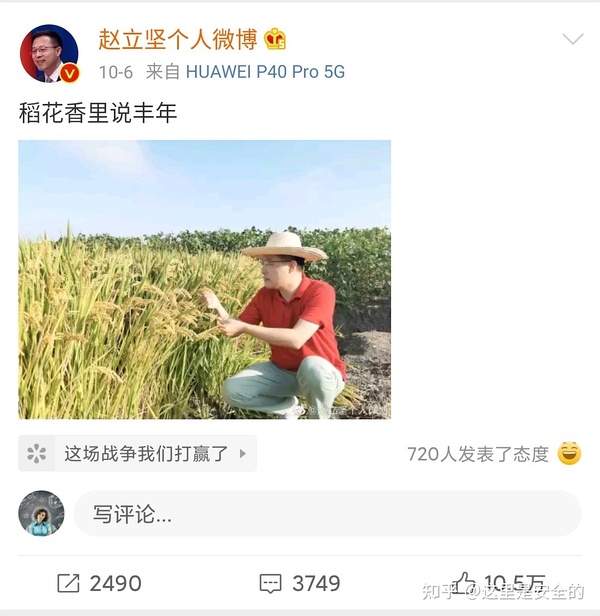
Task: Open the 赵立坚个人微博 profile name
Action: pos(178,39)
